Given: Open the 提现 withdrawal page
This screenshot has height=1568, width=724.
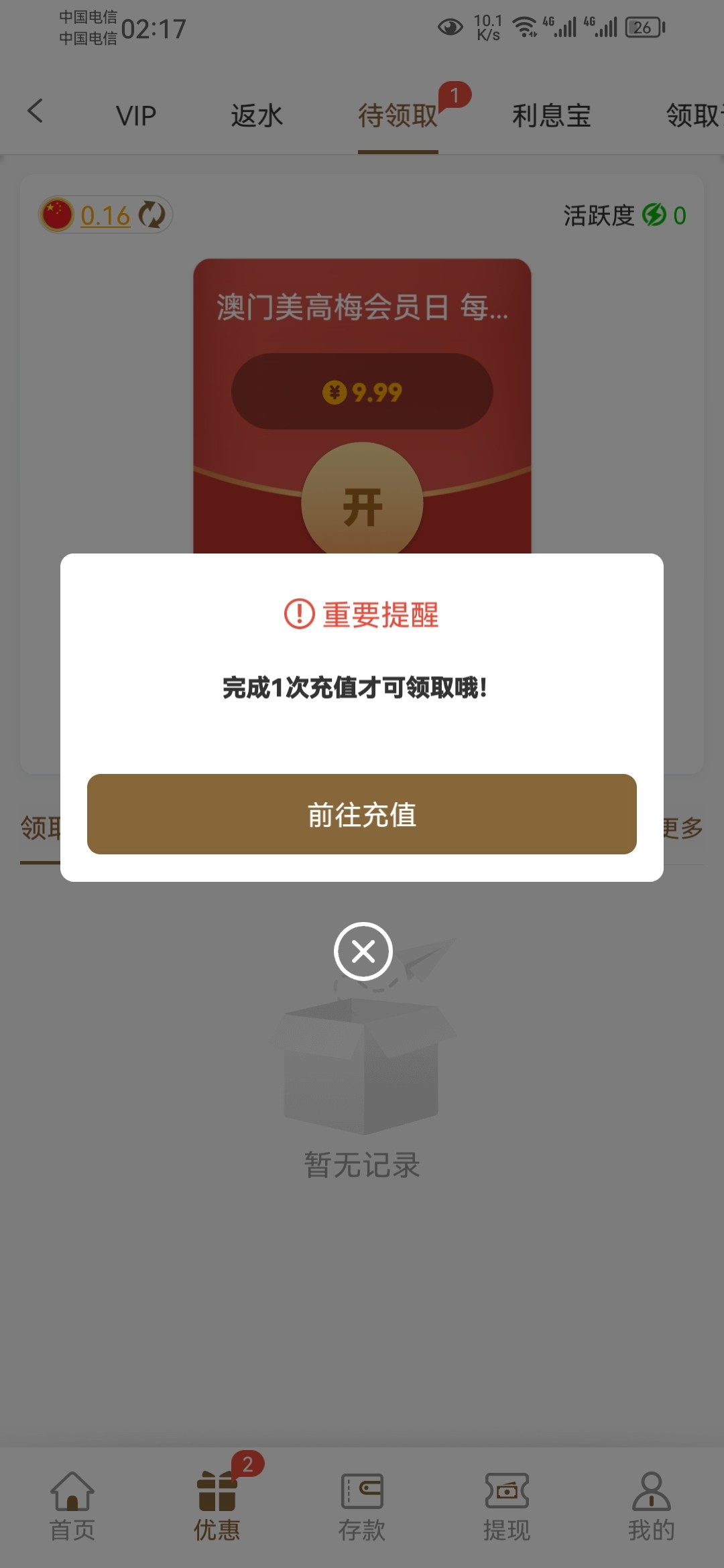Looking at the screenshot, I should 507,1506.
